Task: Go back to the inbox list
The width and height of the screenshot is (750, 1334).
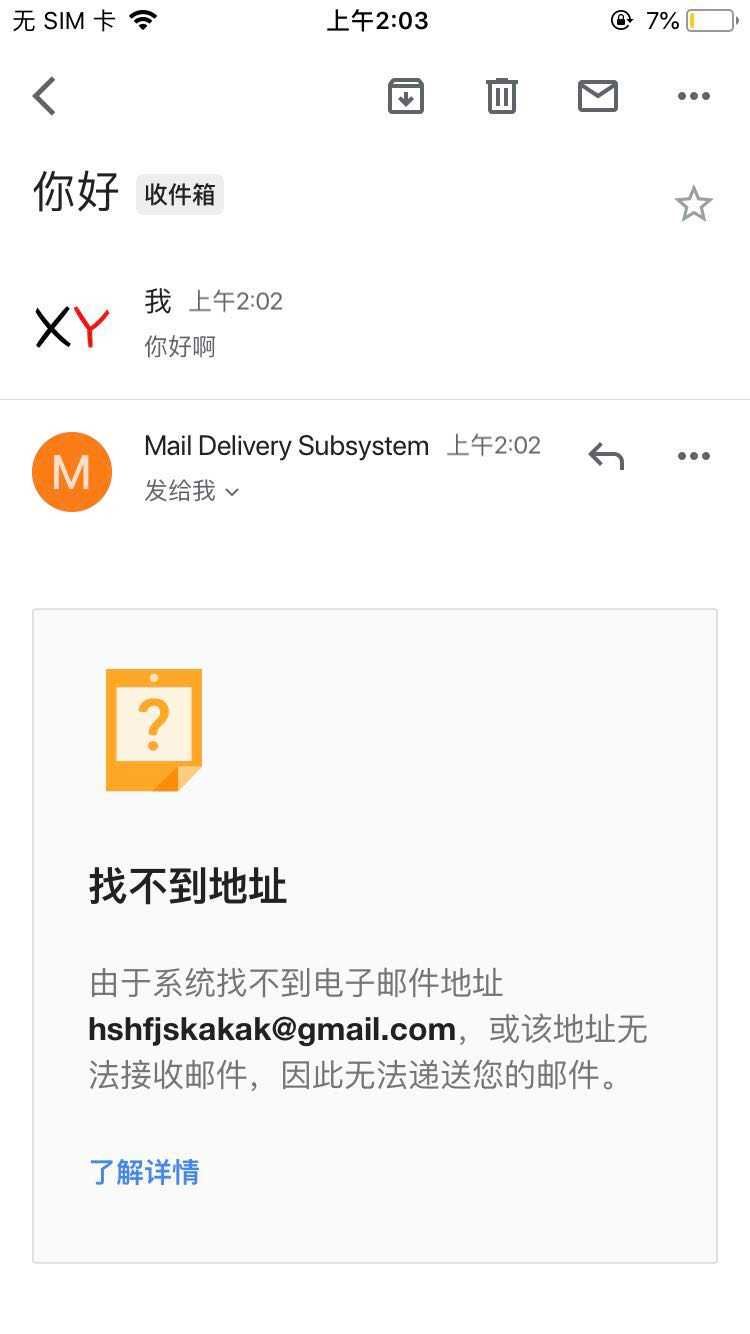Action: [44, 96]
